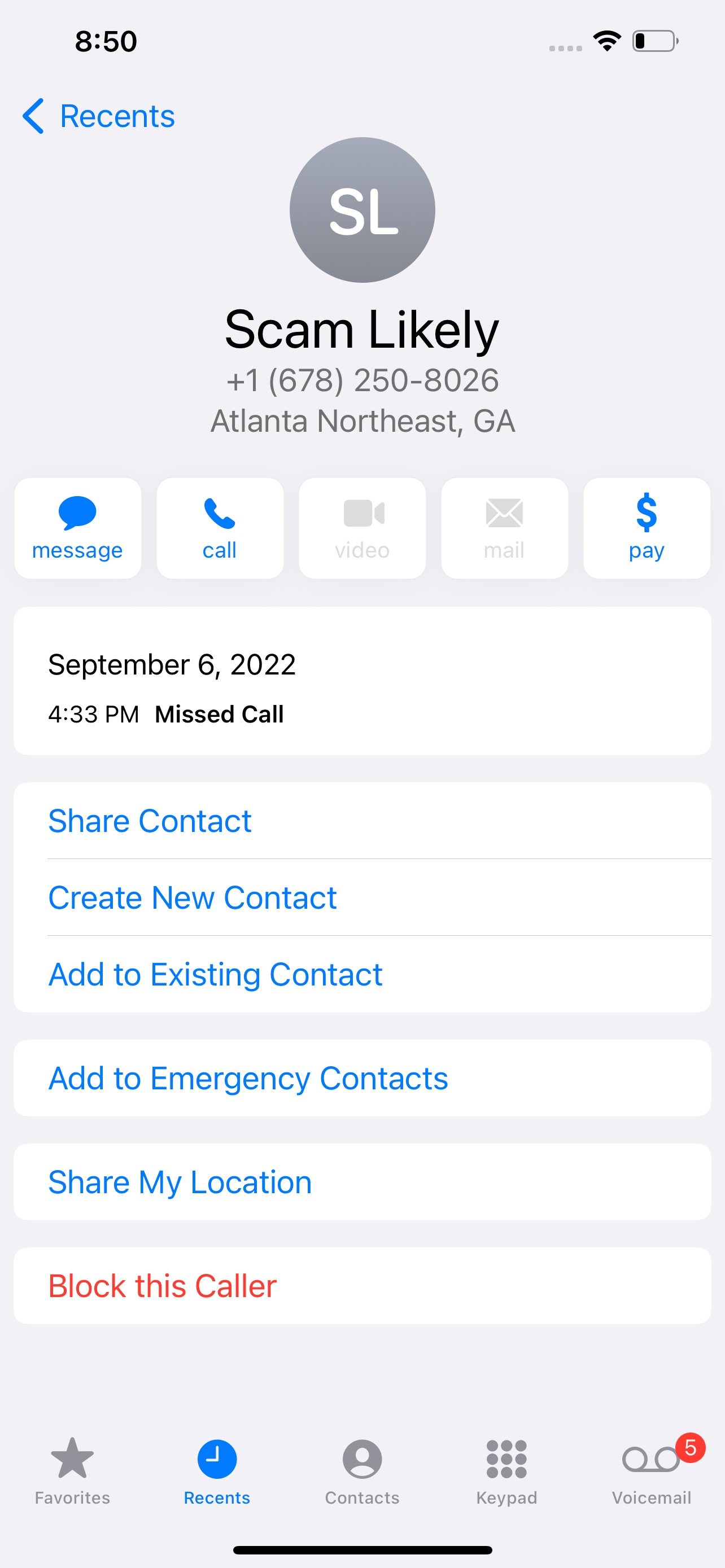This screenshot has height=1568, width=725.
Task: Tap Share My Location
Action: [180, 1182]
